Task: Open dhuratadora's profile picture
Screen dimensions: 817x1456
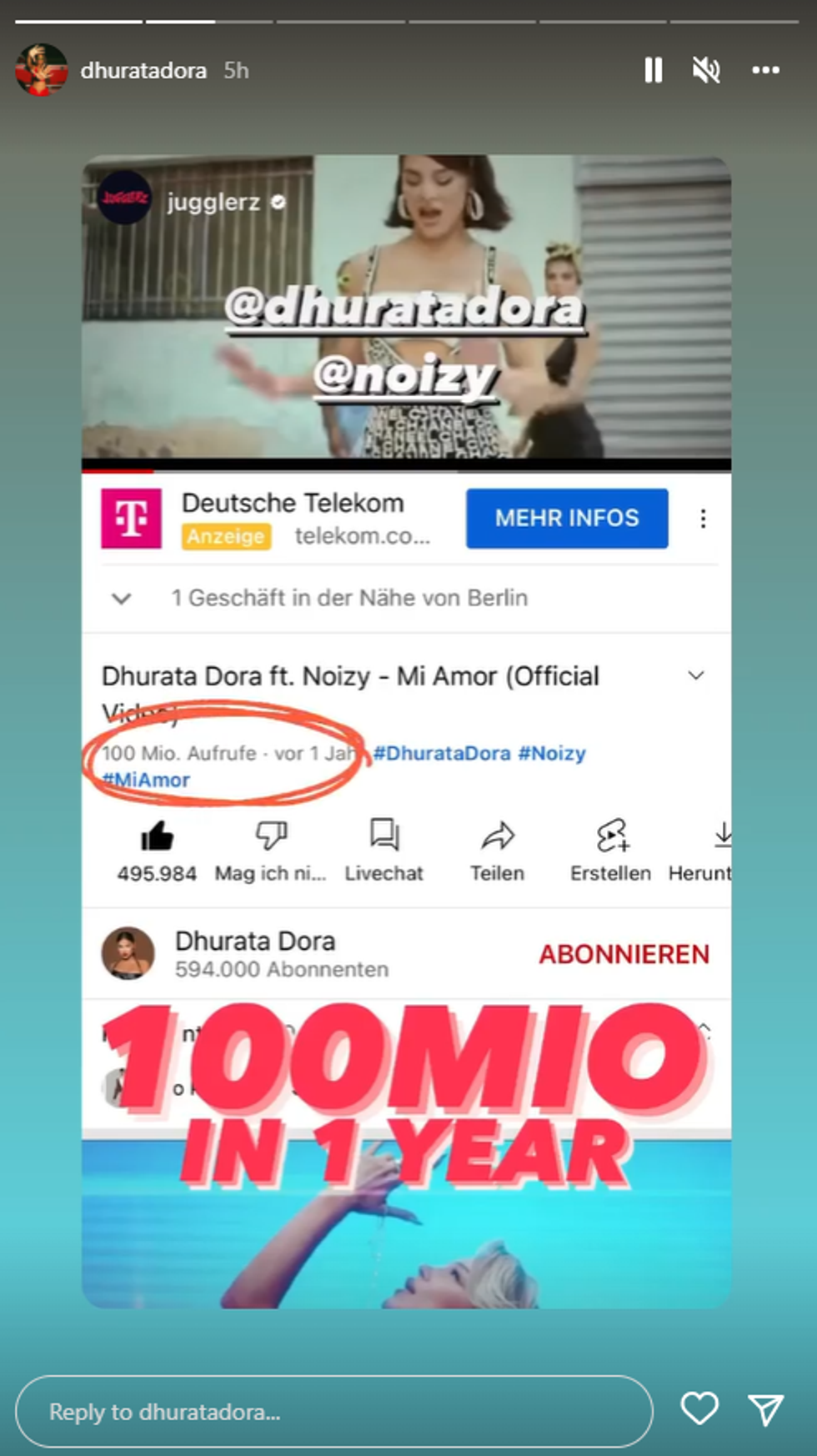Action: pos(41,70)
